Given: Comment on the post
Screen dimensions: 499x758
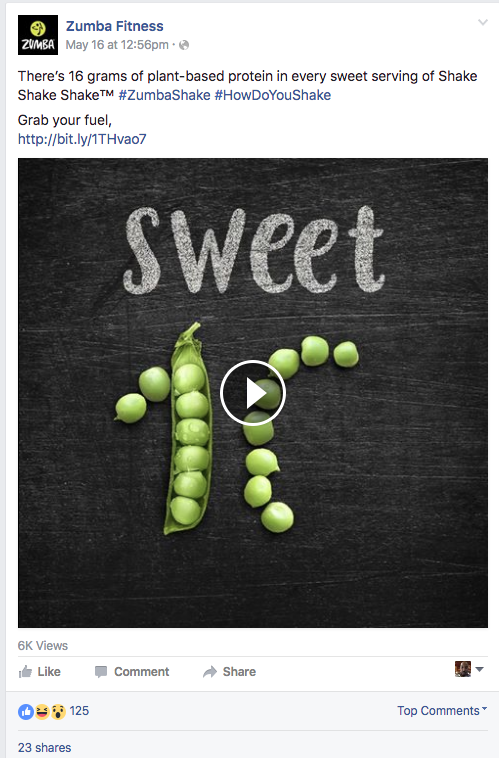Looking at the screenshot, I should (x=132, y=671).
